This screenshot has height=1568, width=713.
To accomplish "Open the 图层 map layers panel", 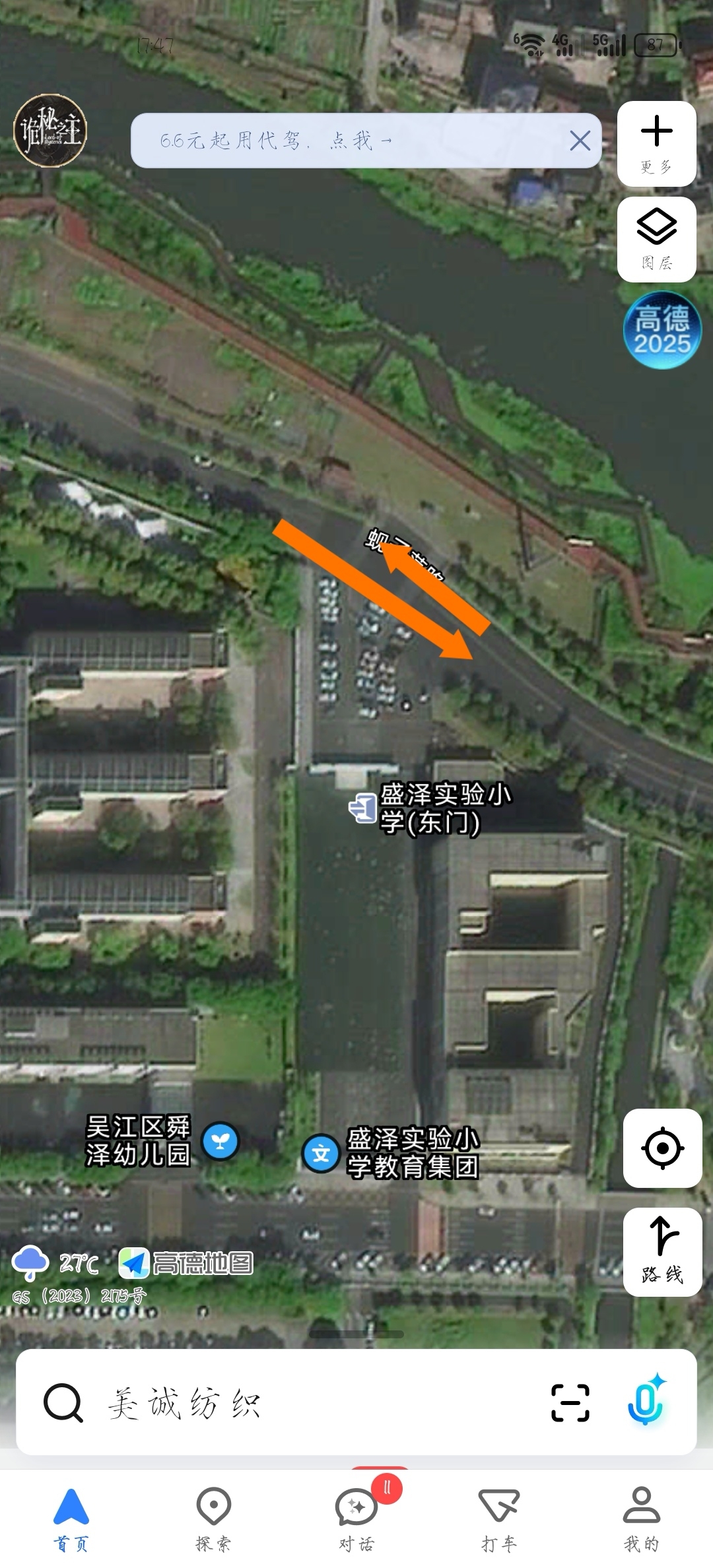I will tap(656, 239).
